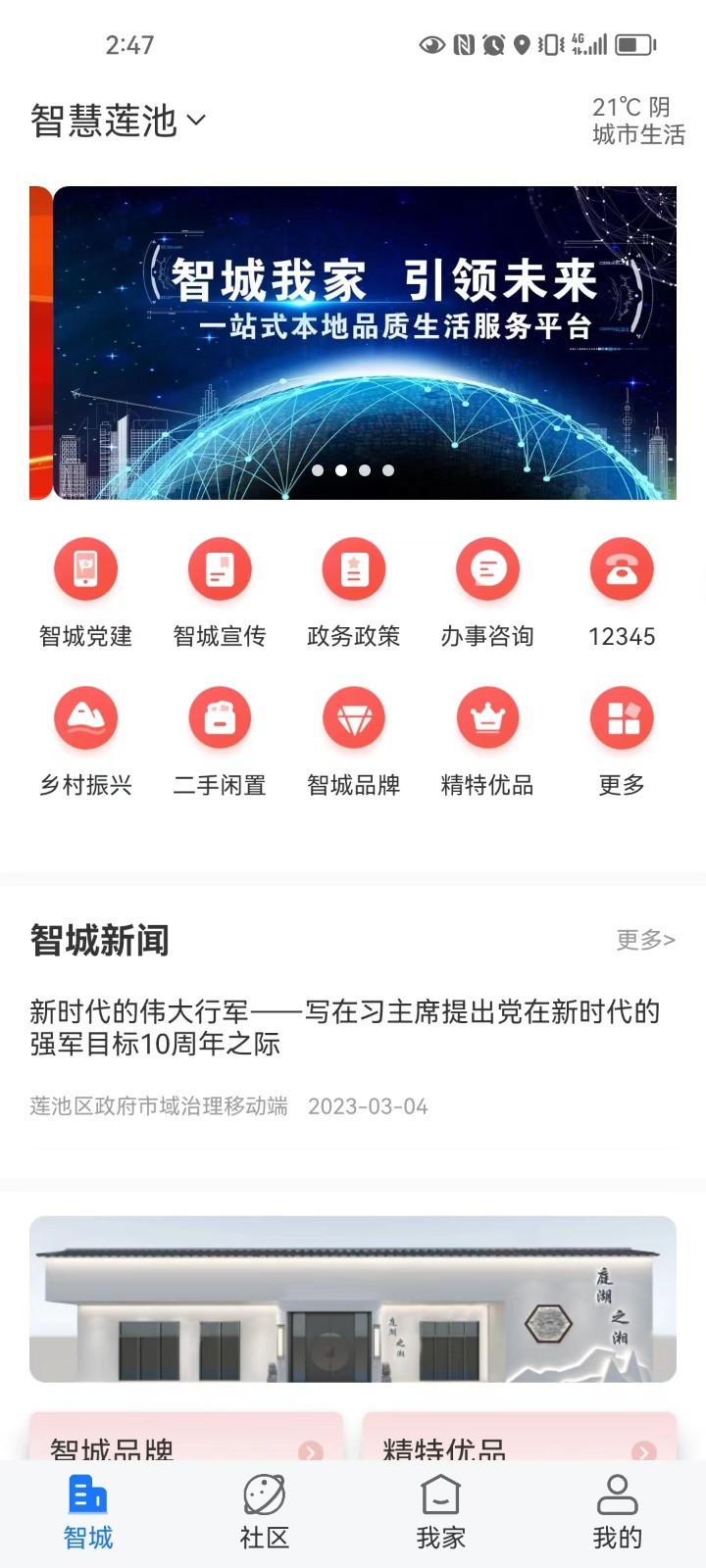Image resolution: width=706 pixels, height=1568 pixels.
Task: Open 智城品牌 grid icon
Action: (354, 718)
